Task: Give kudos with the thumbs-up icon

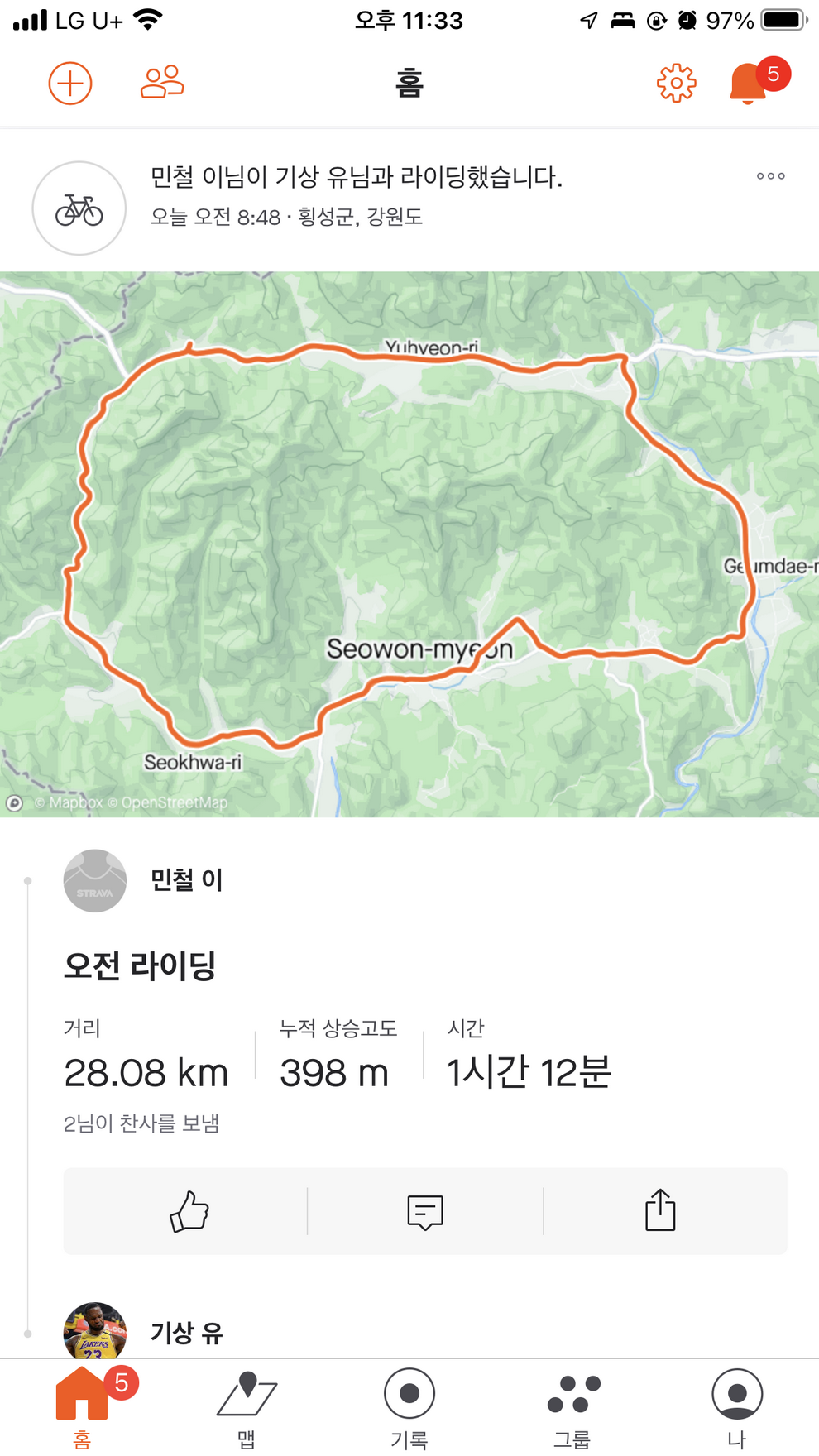Action: tap(189, 1211)
